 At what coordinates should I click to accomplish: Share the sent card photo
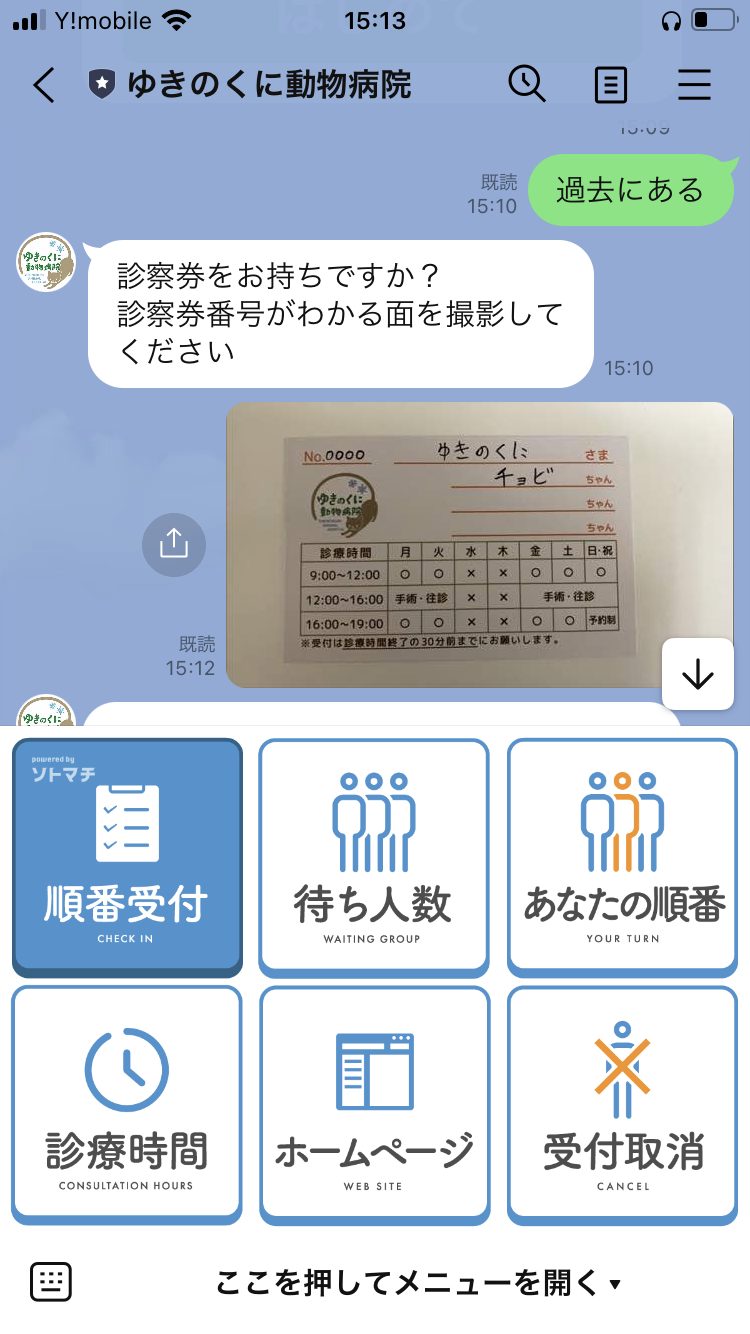point(174,544)
